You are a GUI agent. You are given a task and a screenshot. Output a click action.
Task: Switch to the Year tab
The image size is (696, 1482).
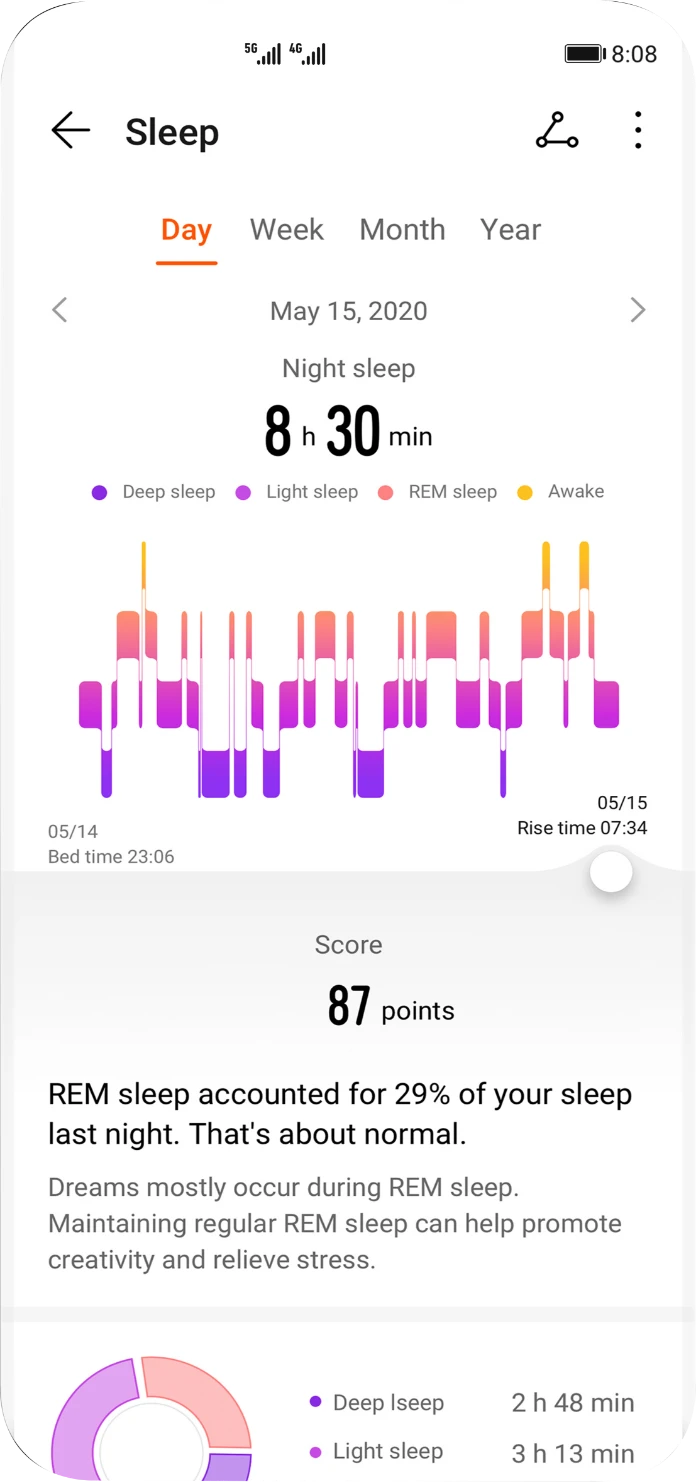click(x=510, y=229)
